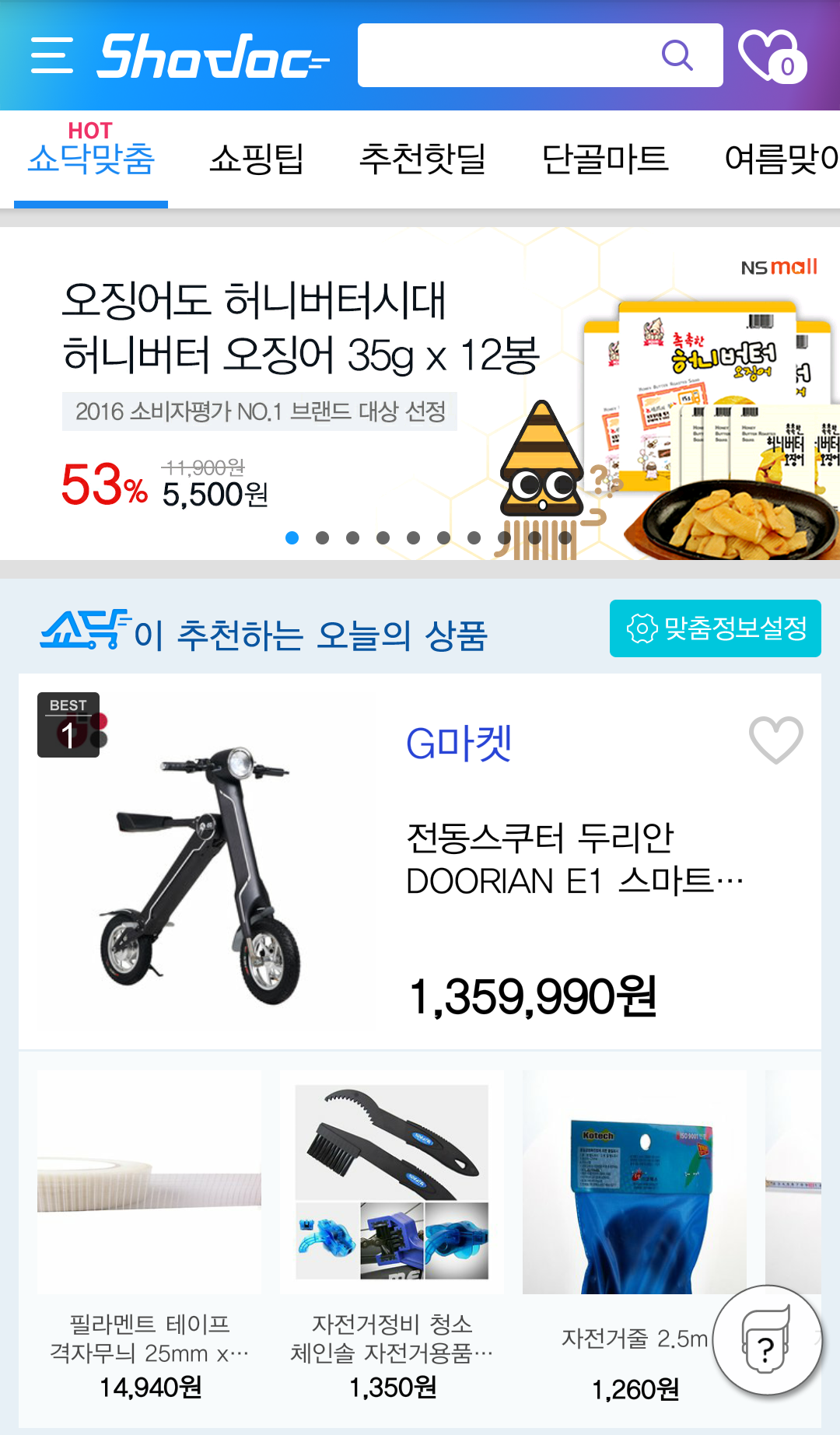The image size is (840, 1435).
Task: Select the 추천핫딜 tab
Action: pos(422,159)
